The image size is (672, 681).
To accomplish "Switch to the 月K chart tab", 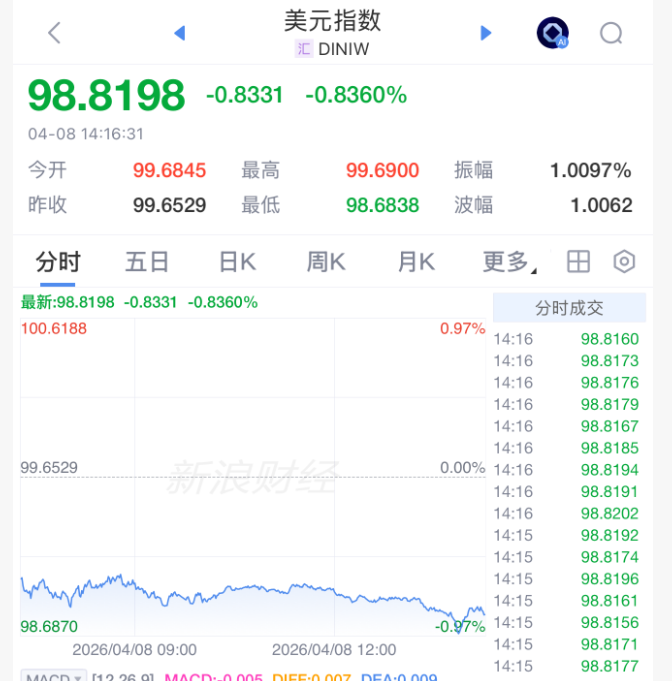I will (x=416, y=262).
